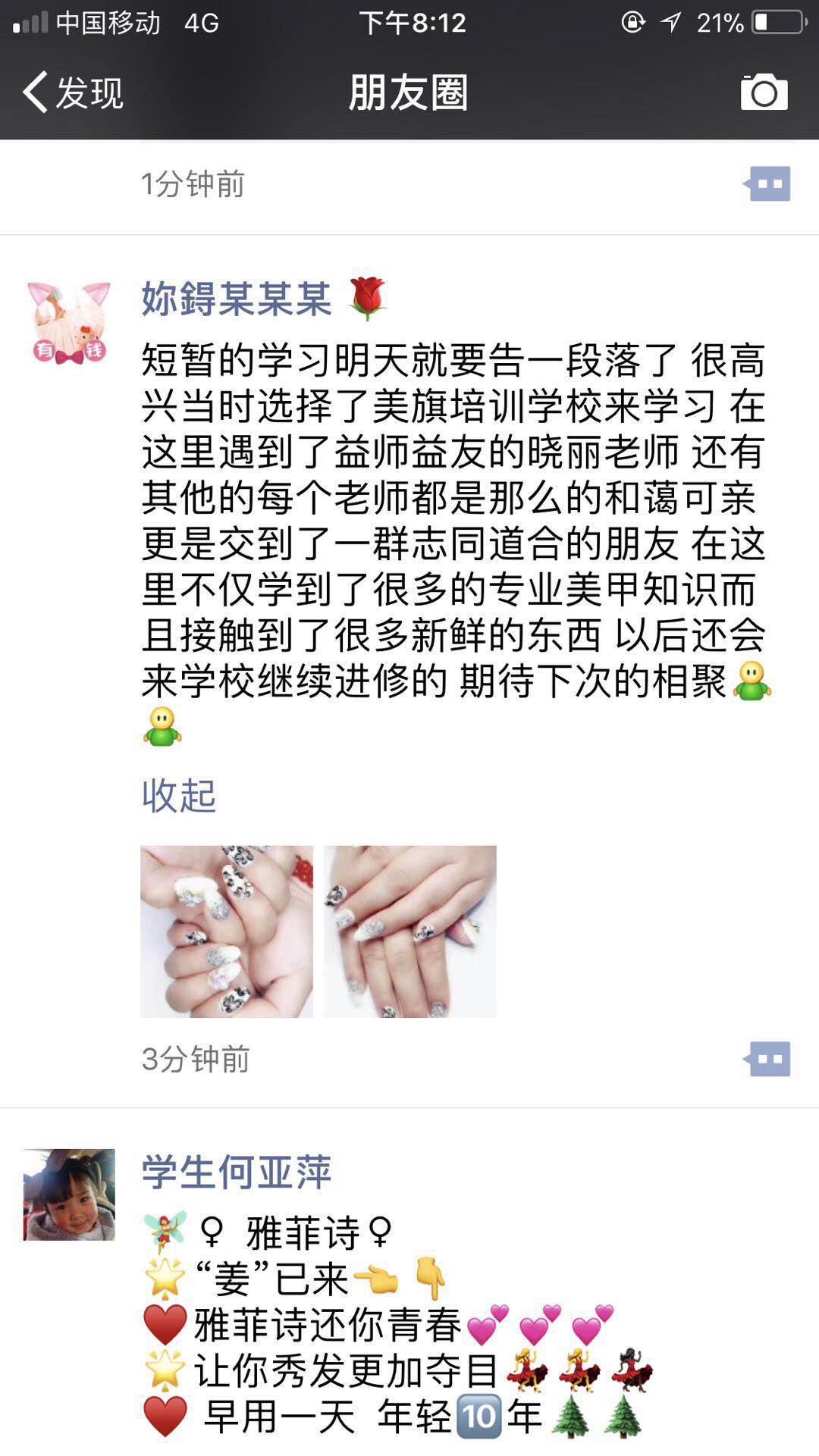View the first nail art photo
Screen dimensions: 819x1456
pyautogui.click(x=227, y=932)
